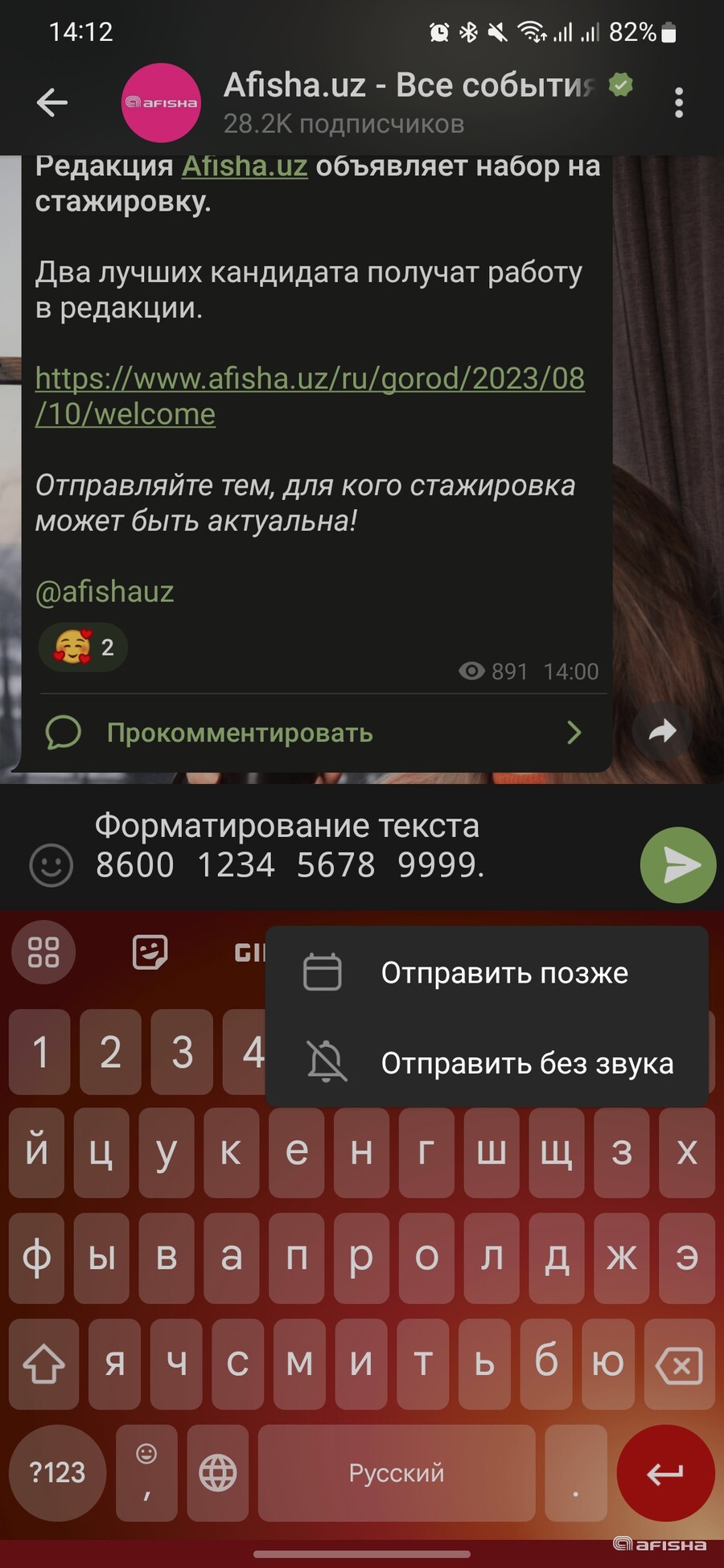Switch keyboard to ?123 symbols
Screen dimensions: 724x1568
click(x=57, y=1472)
